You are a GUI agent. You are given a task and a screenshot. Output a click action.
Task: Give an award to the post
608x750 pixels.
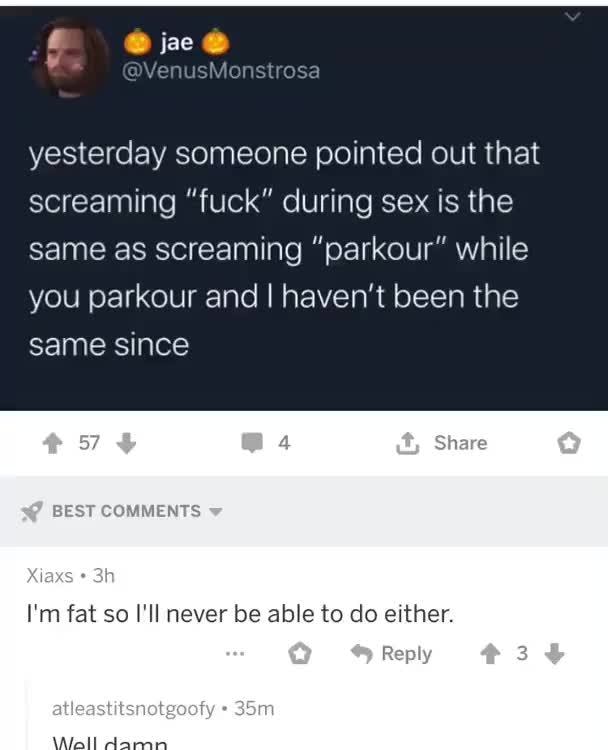(x=569, y=443)
